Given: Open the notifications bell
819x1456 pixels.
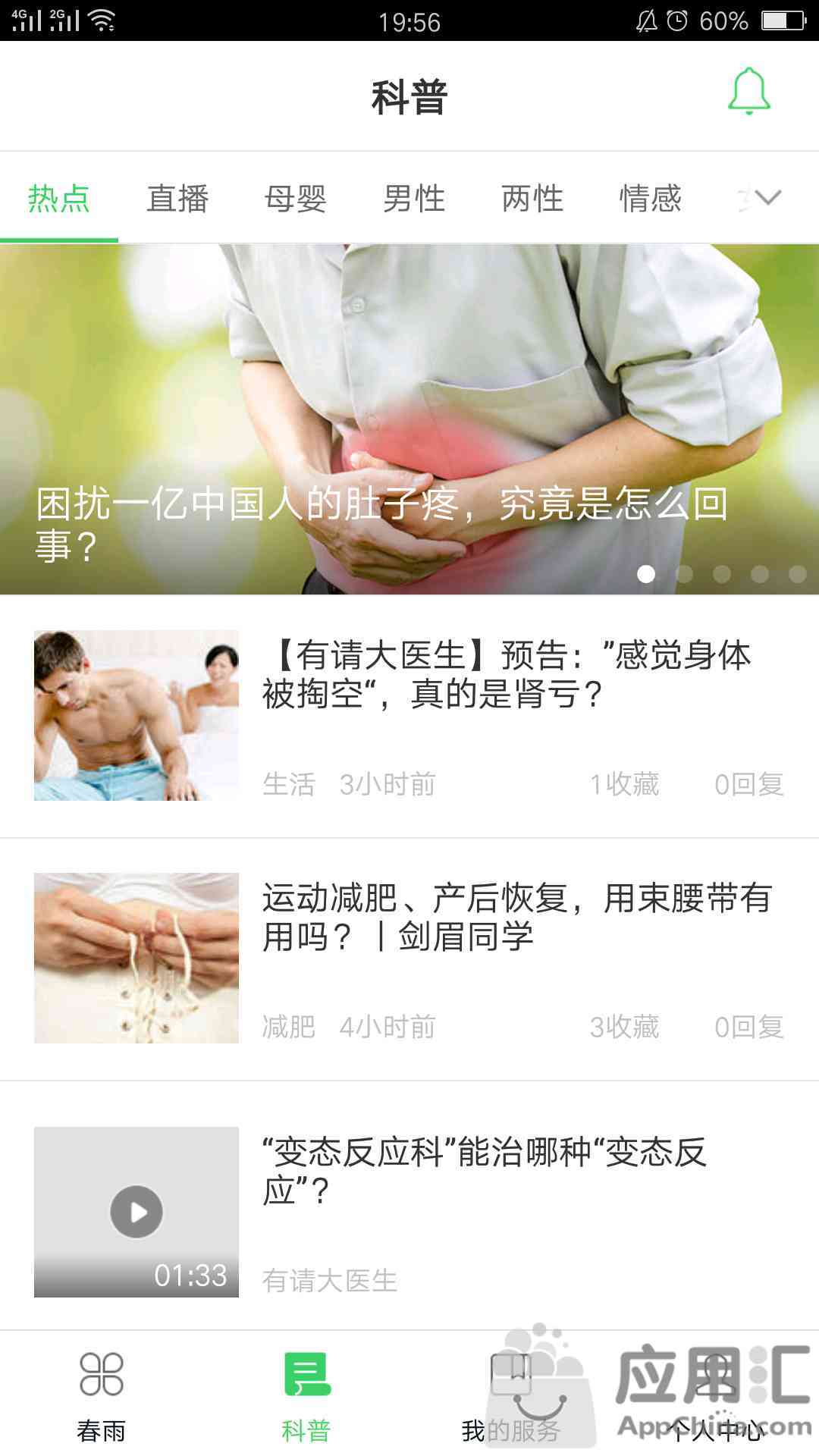Looking at the screenshot, I should 749,91.
